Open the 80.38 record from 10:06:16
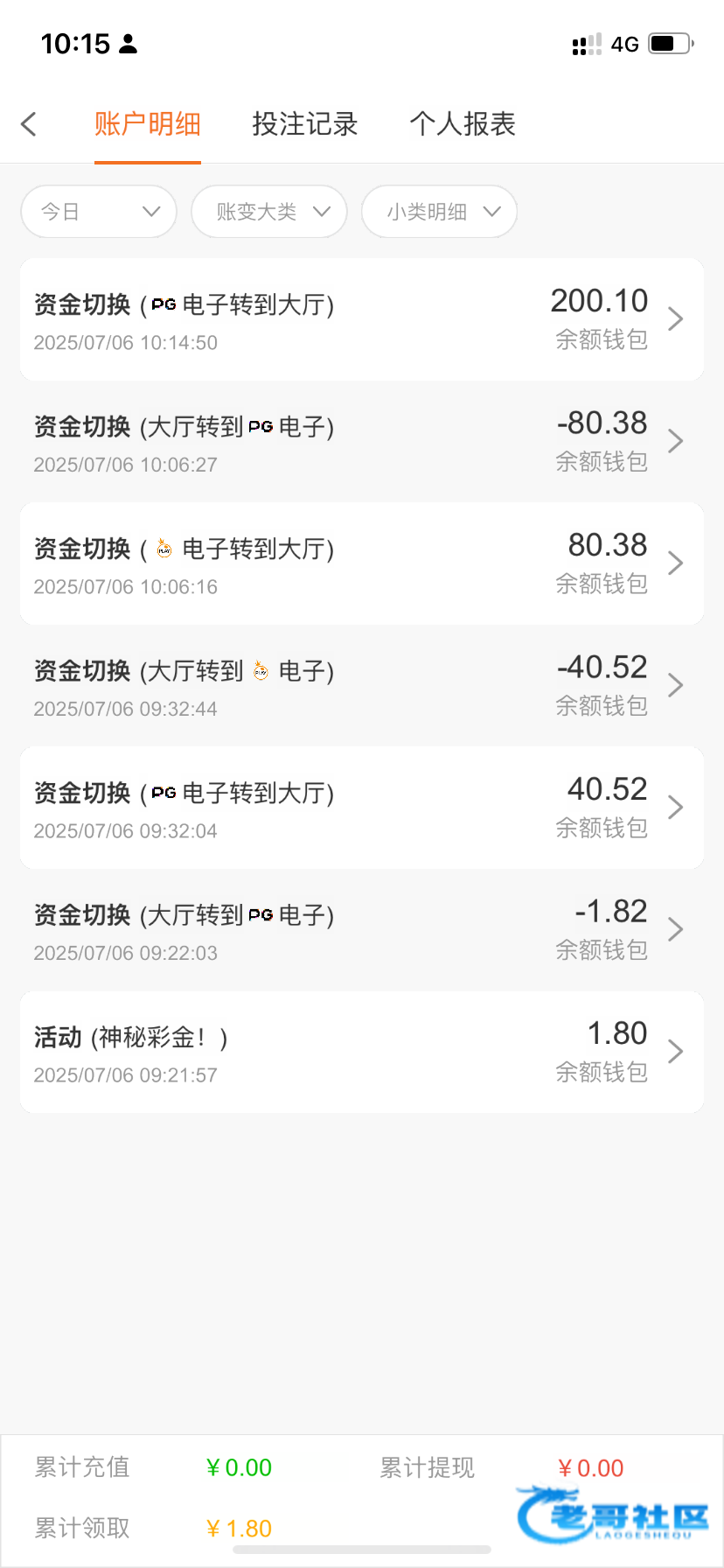The width and height of the screenshot is (724, 1568). pyautogui.click(x=362, y=563)
